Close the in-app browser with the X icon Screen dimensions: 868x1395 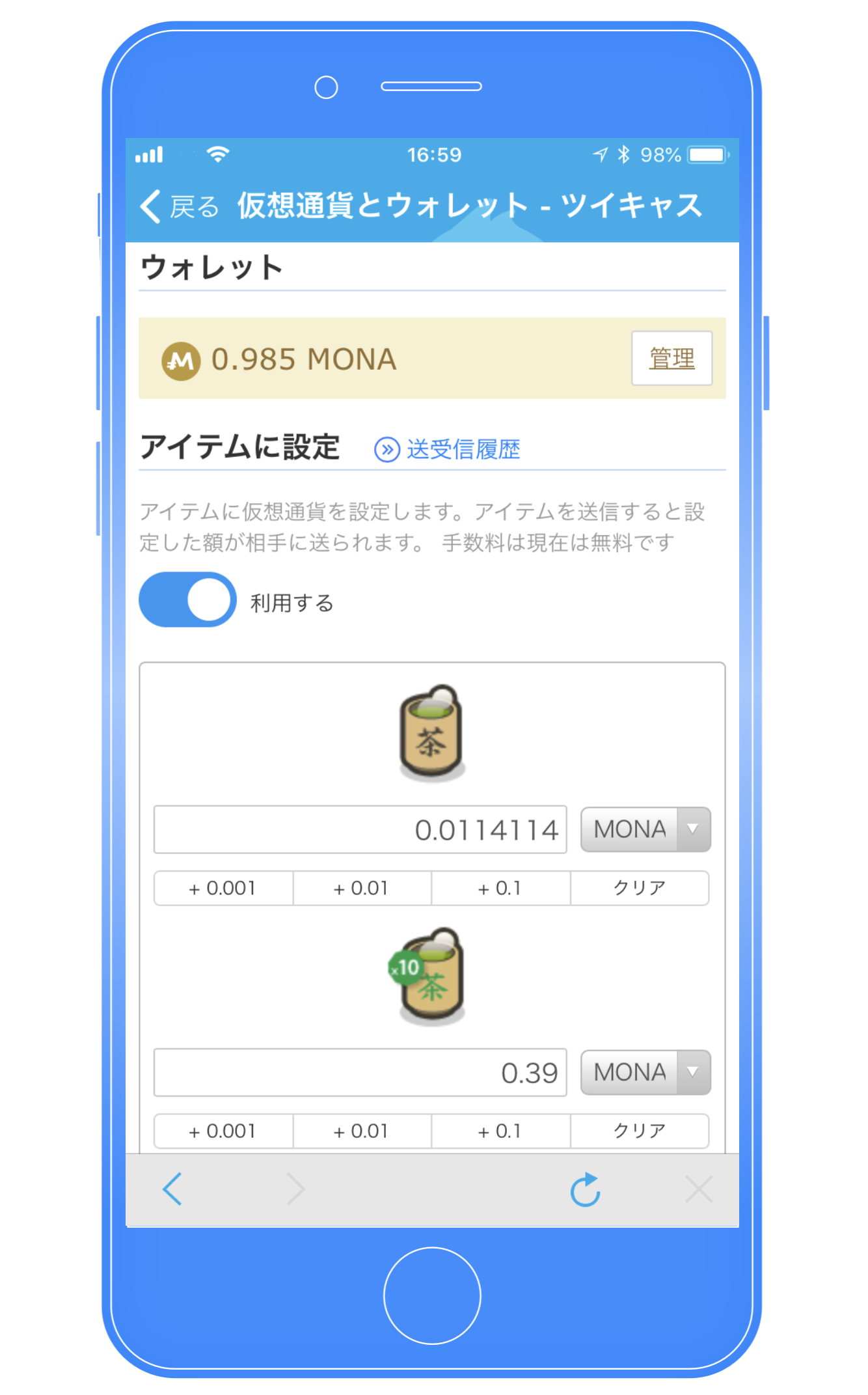pyautogui.click(x=699, y=1188)
